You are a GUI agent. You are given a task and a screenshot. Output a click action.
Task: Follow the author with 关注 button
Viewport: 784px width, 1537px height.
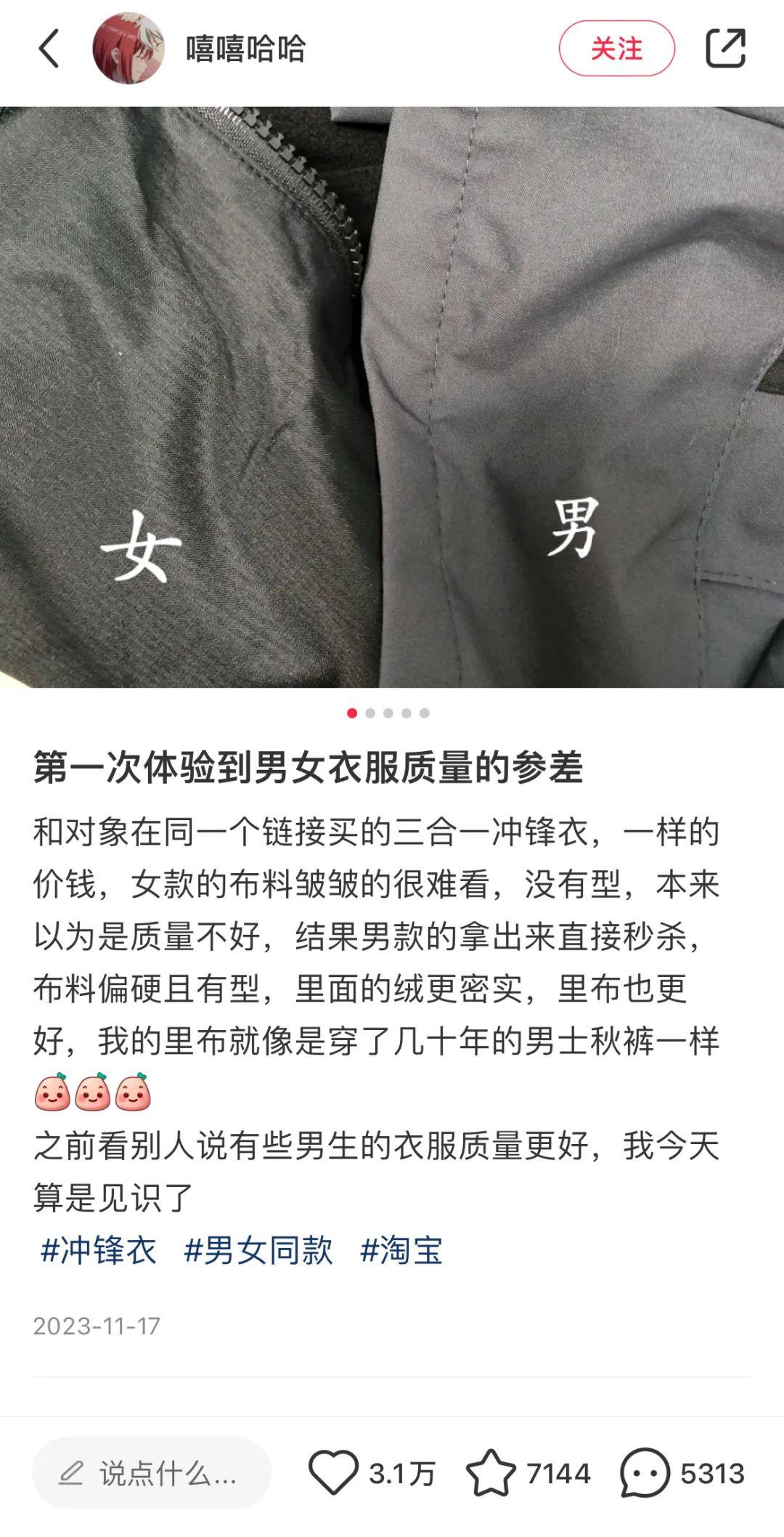point(616,49)
